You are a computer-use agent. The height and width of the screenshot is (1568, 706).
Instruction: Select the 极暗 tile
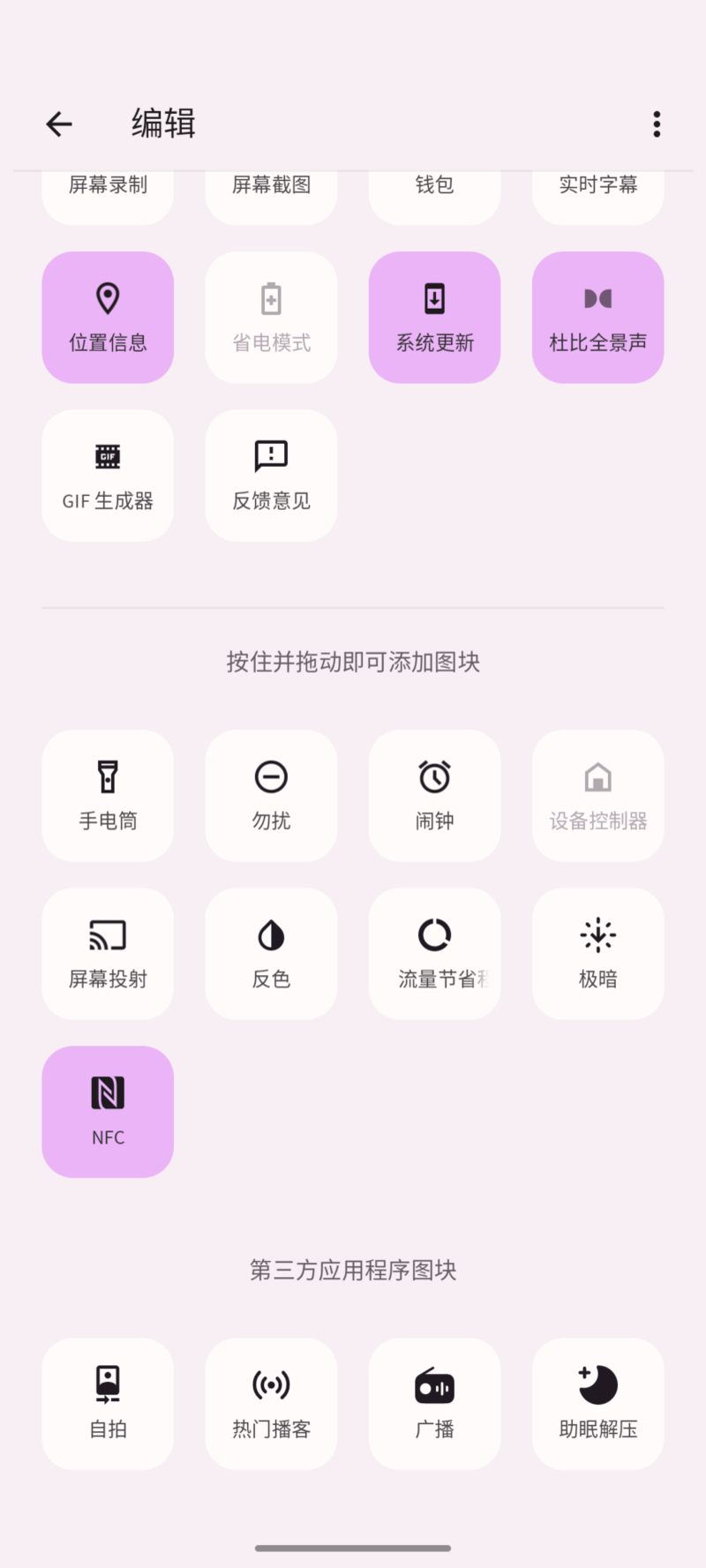coord(597,954)
